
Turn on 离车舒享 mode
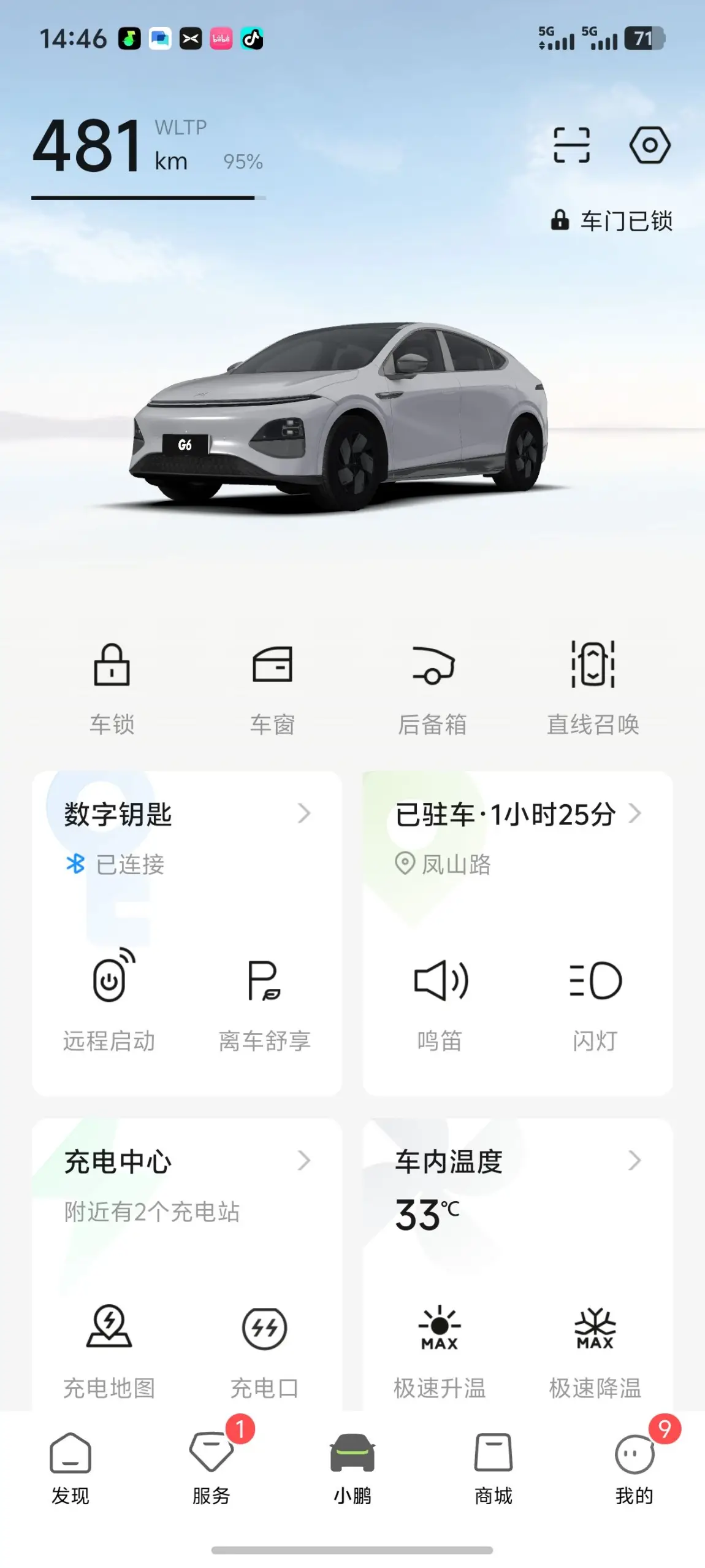click(x=264, y=1000)
